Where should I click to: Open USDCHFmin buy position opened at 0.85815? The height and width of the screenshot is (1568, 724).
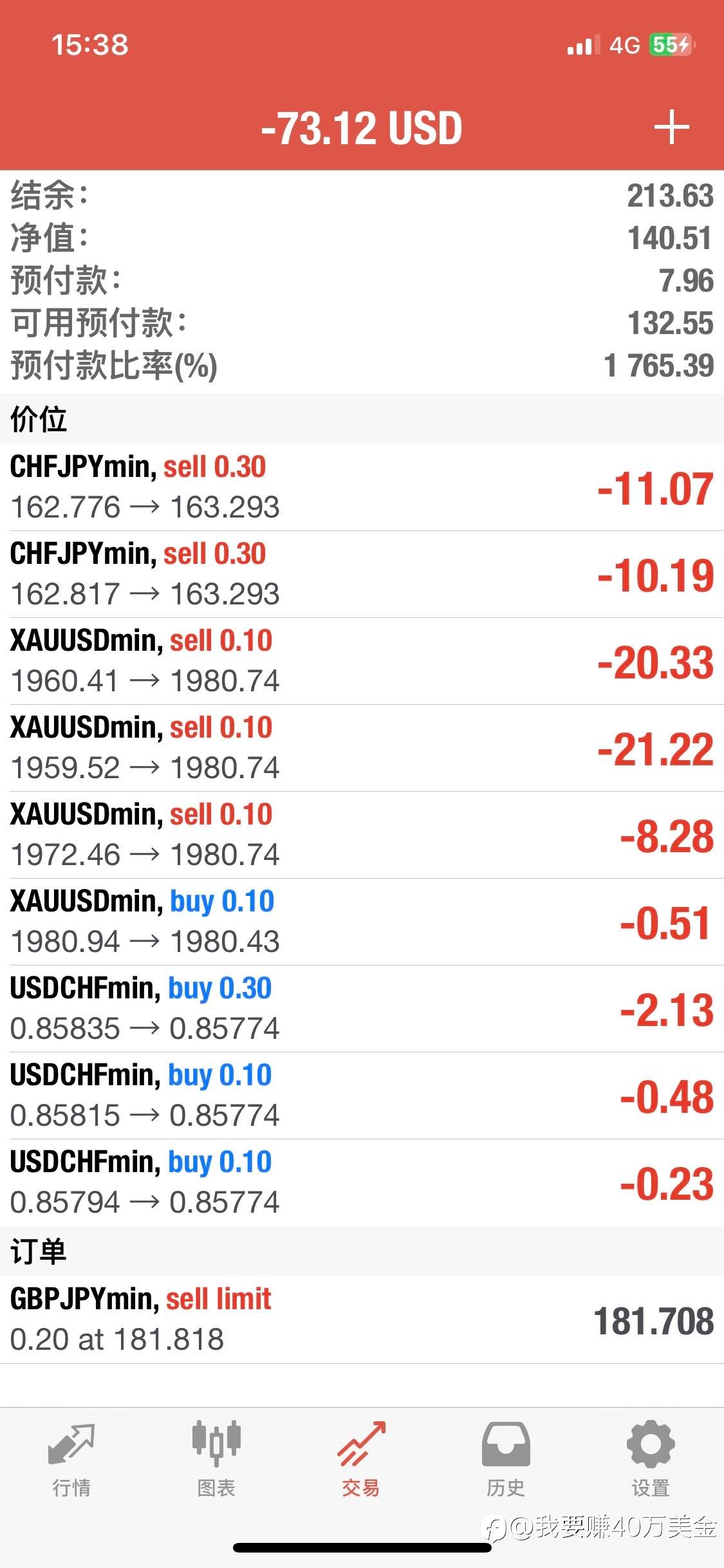pos(362,1096)
